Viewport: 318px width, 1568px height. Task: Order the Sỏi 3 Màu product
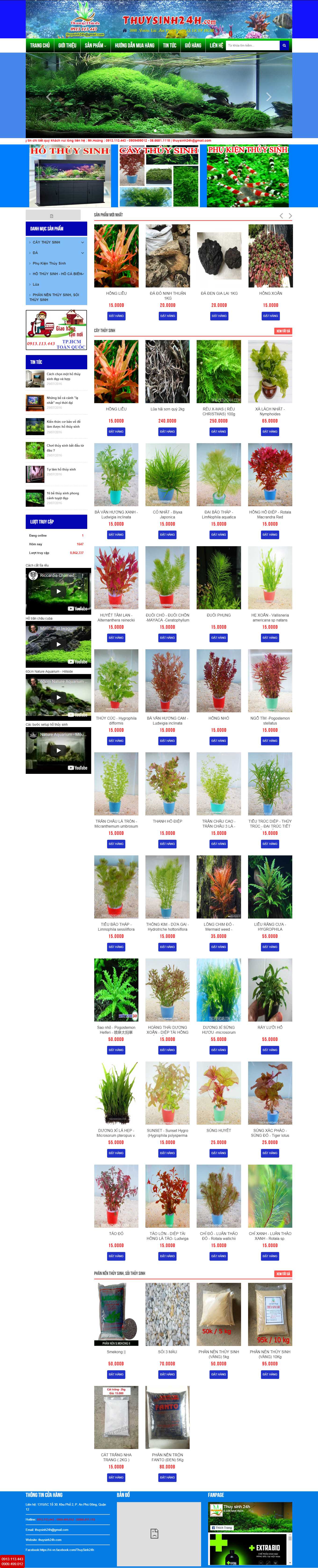coord(167,1374)
